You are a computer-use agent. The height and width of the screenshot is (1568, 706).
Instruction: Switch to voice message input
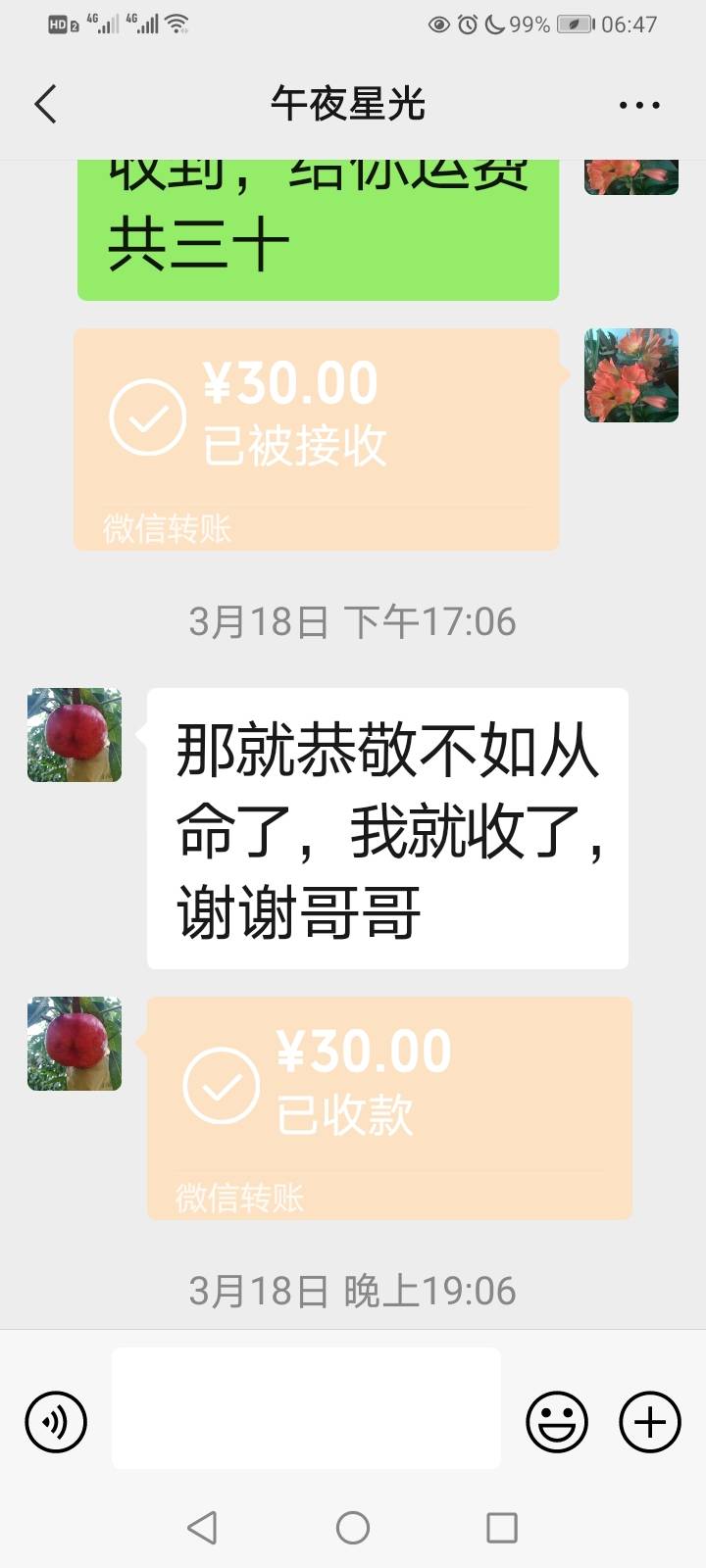click(x=56, y=1422)
